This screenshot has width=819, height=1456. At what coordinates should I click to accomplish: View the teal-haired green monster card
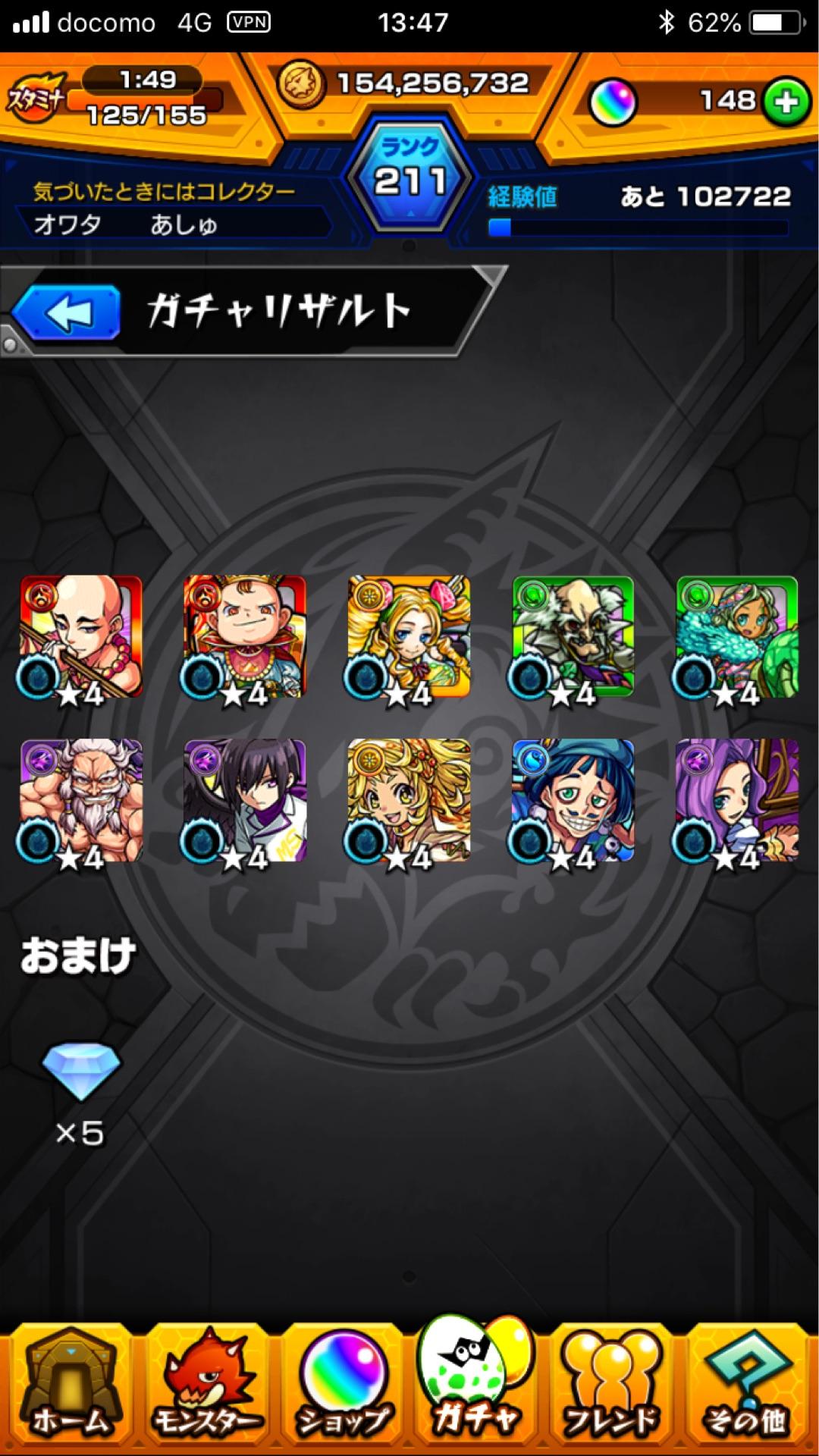(737, 637)
